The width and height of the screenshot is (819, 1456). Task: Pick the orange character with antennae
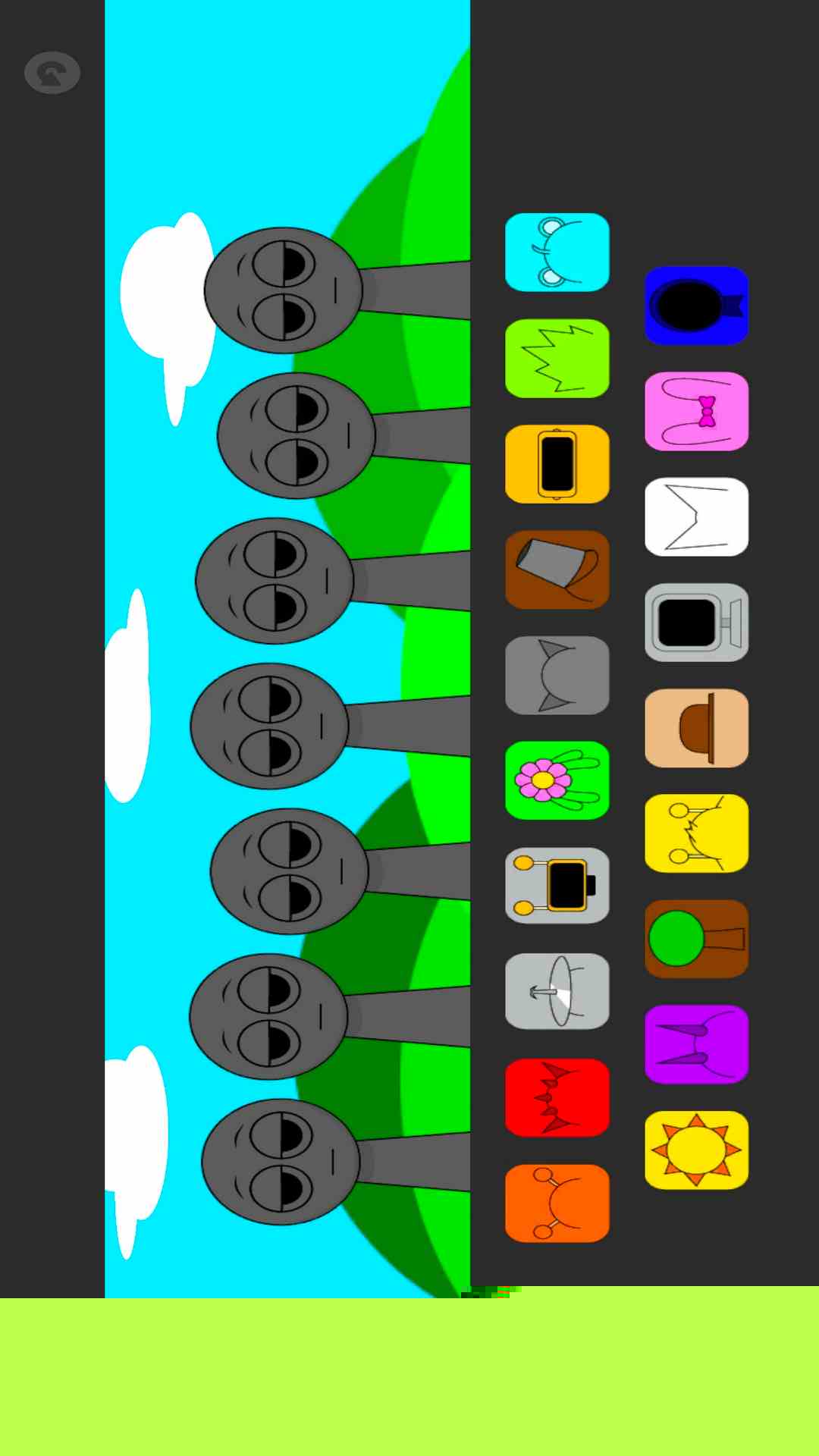[x=557, y=1203]
